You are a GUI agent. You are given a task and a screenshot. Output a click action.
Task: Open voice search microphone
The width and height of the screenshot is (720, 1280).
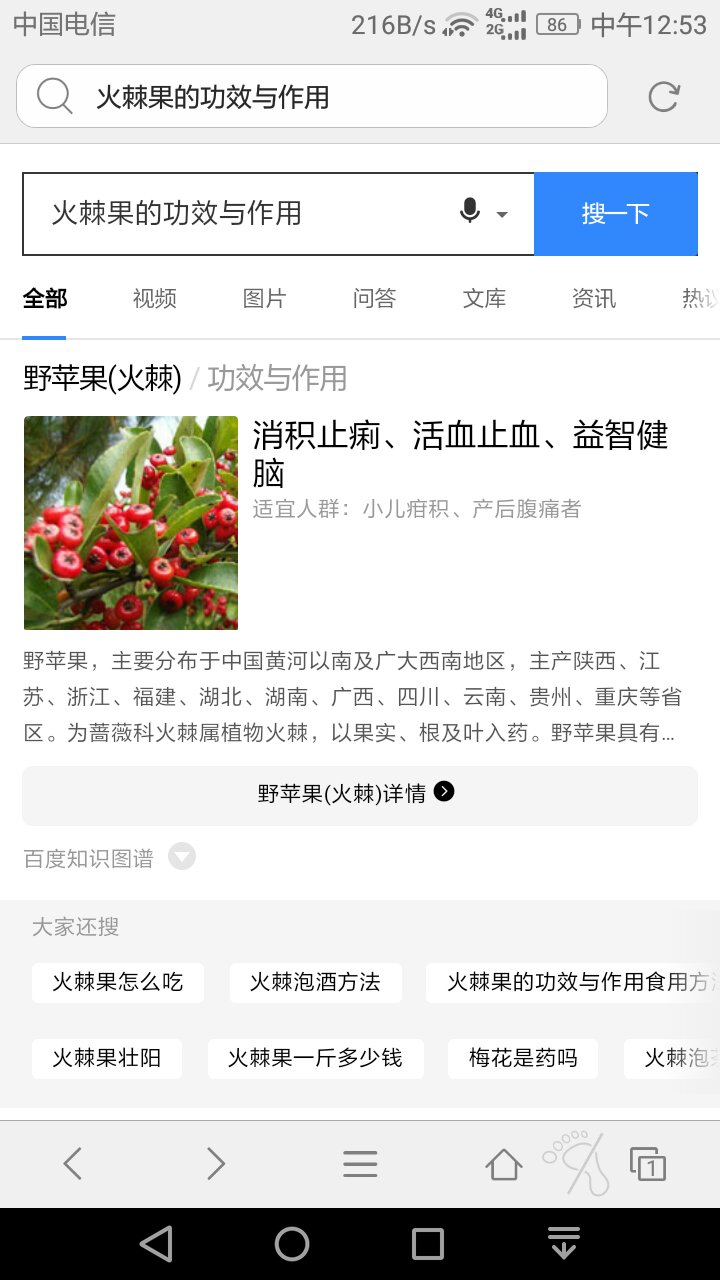point(470,212)
